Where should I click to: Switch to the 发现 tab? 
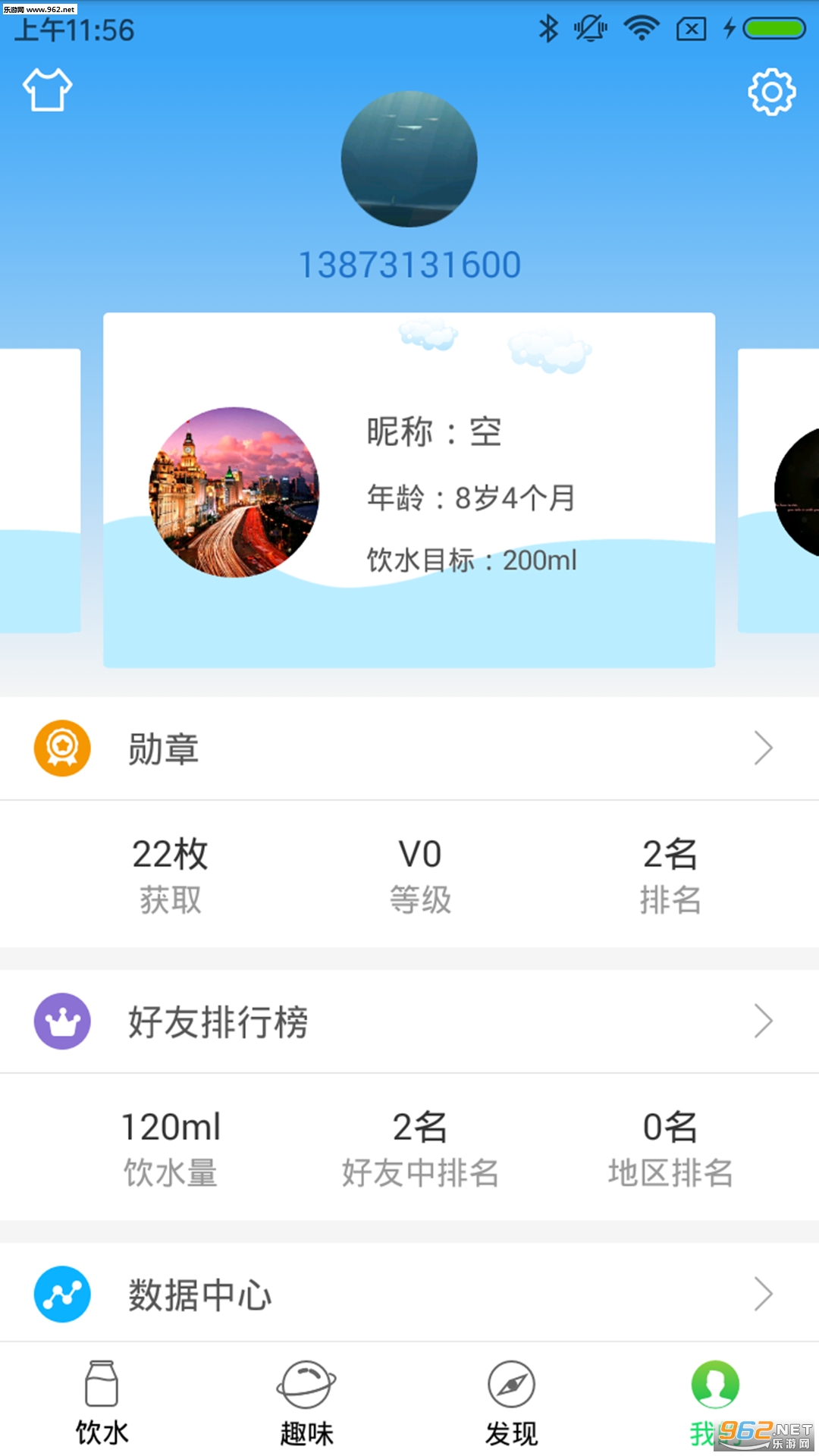[511, 1402]
